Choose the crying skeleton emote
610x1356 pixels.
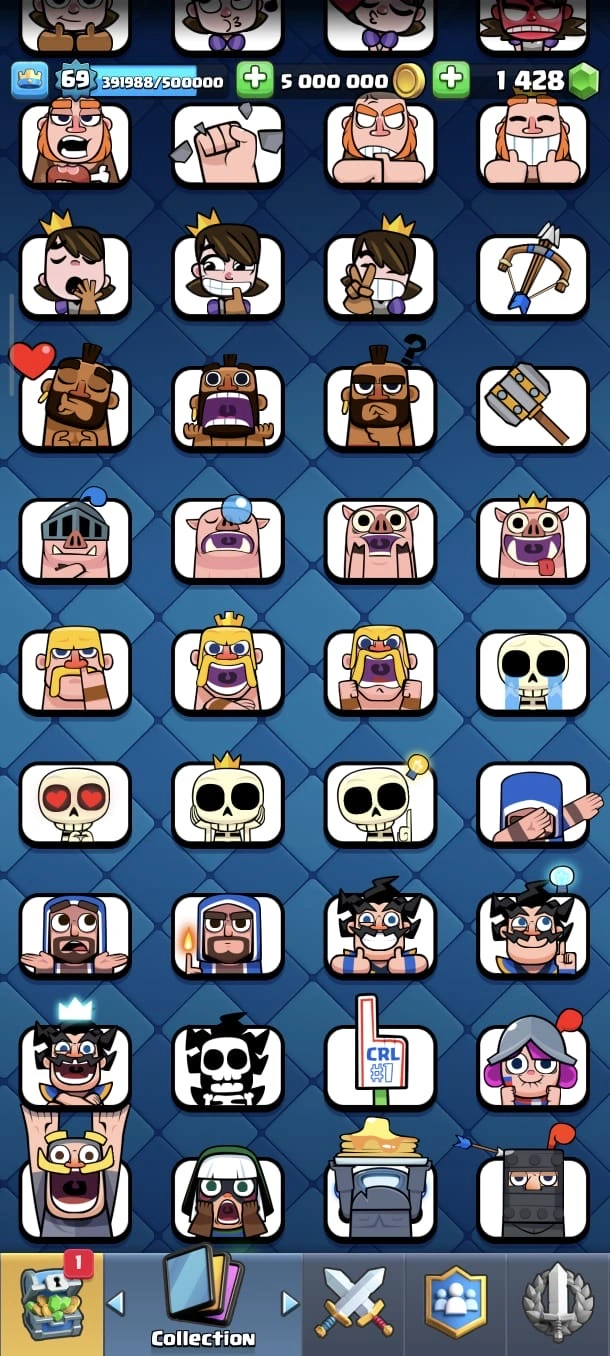533,671
